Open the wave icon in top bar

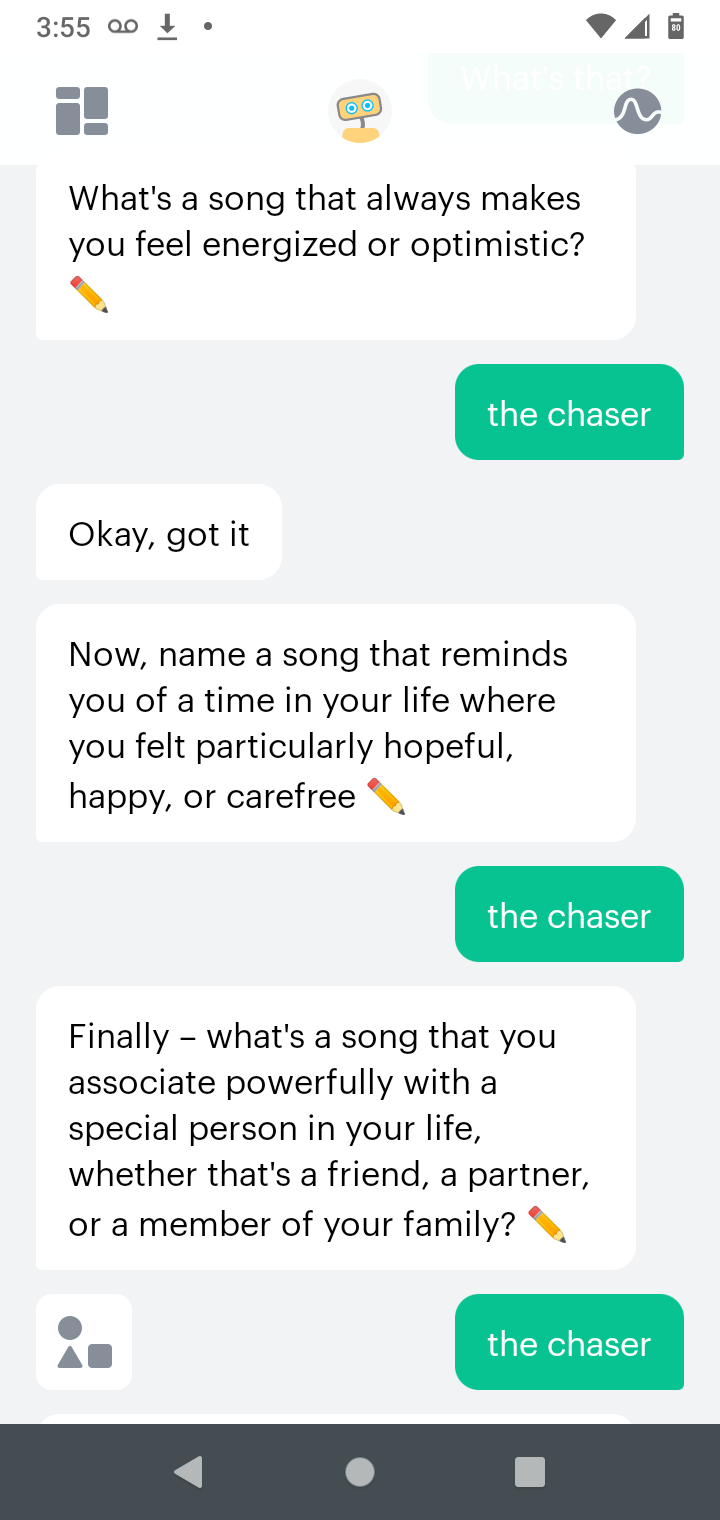tap(637, 111)
